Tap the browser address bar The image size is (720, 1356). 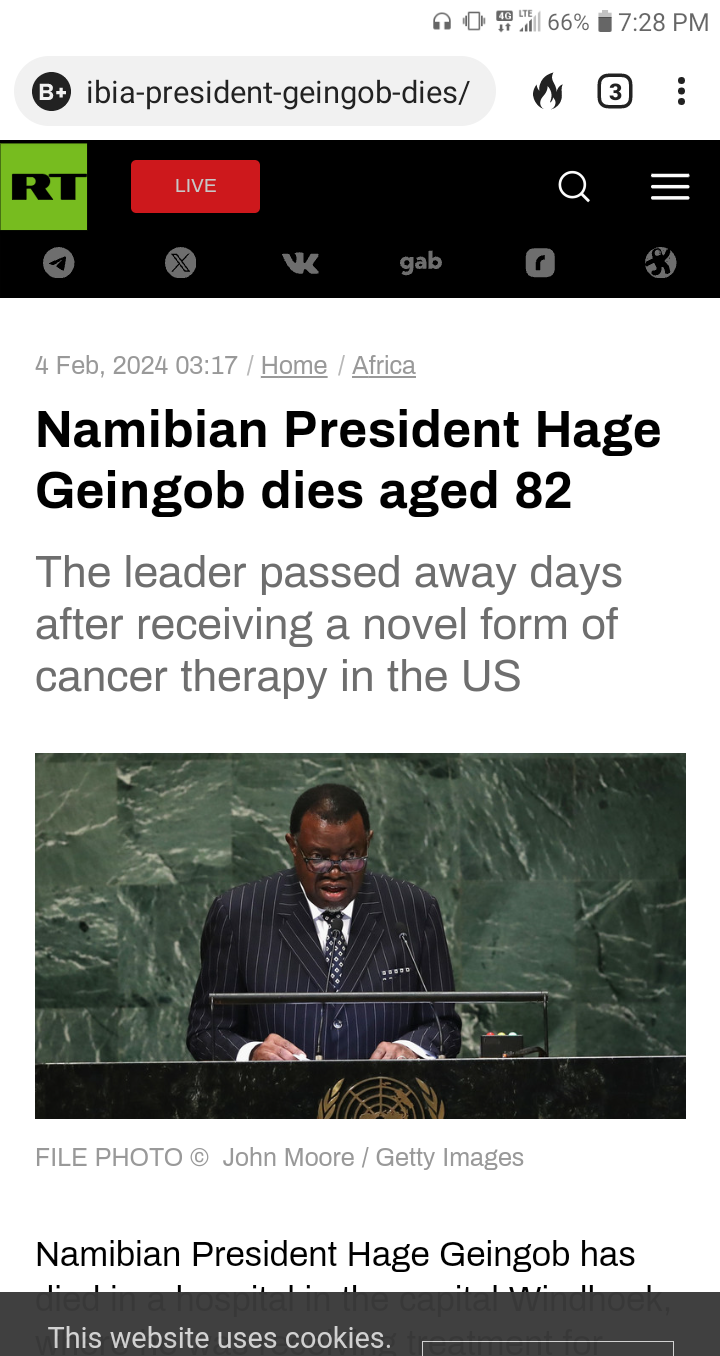[255, 92]
